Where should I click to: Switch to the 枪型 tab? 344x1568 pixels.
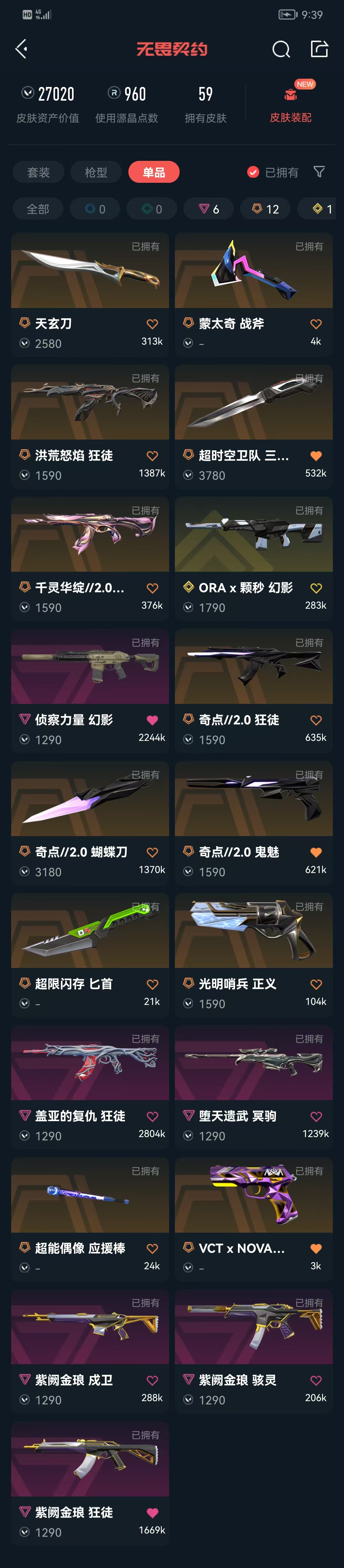pos(96,172)
